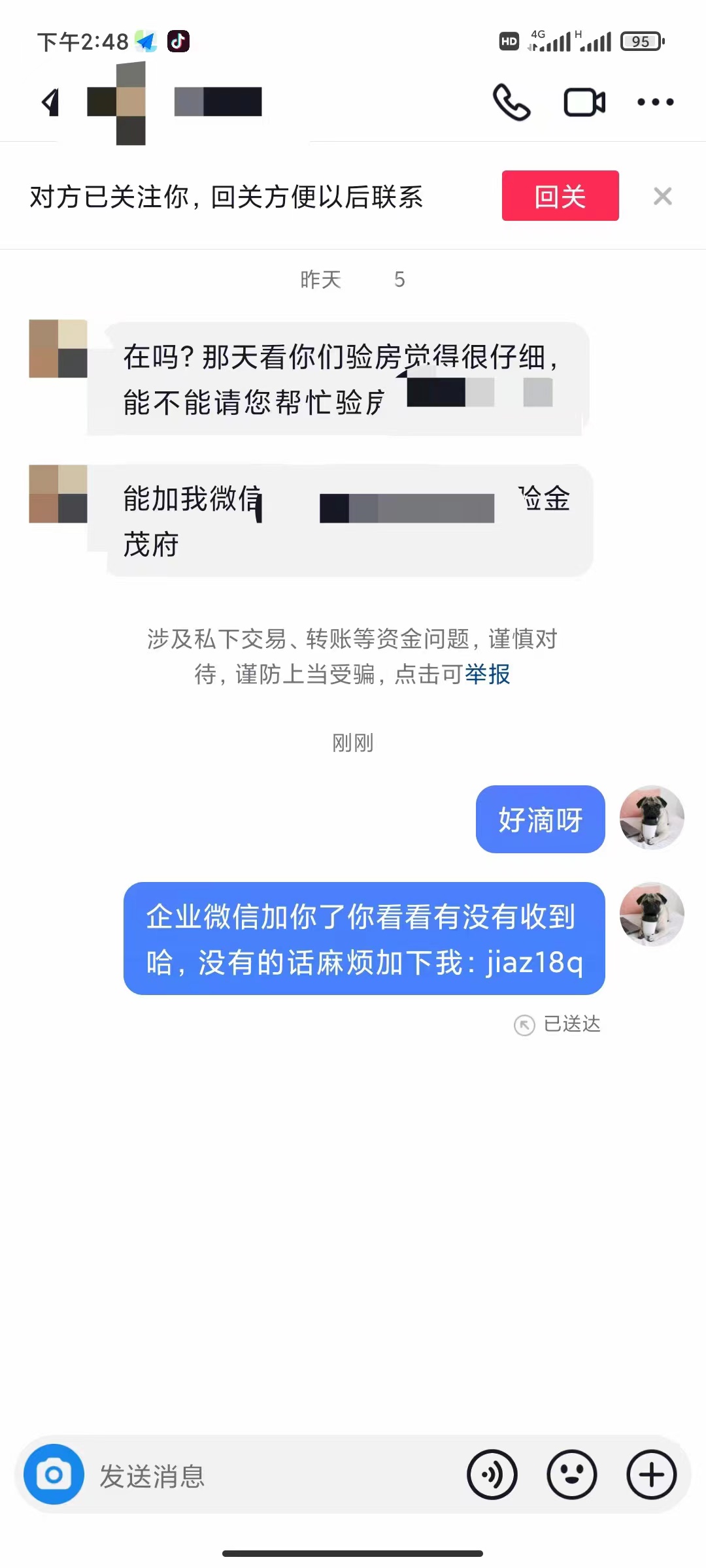This screenshot has width=706, height=1568.
Task: Start a voice call
Action: point(511,103)
